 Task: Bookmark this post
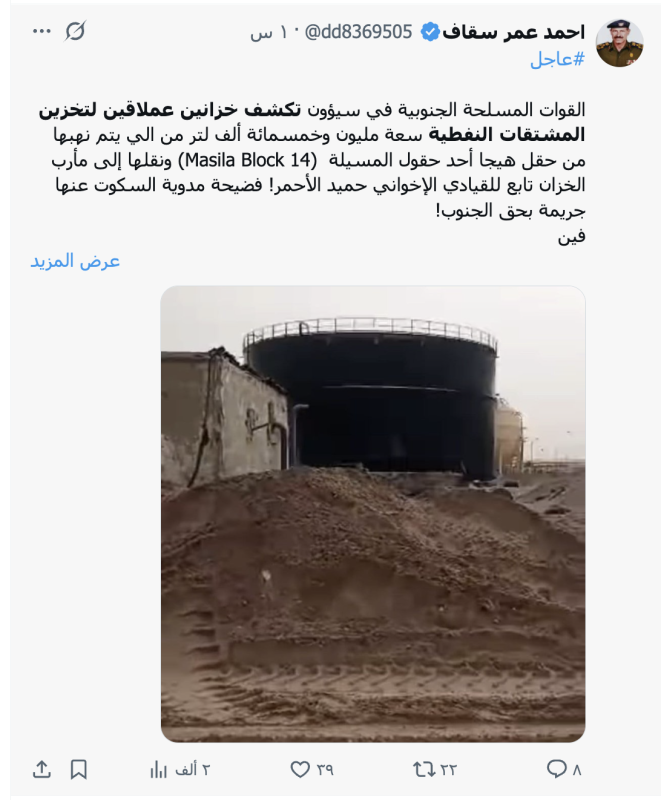[79, 769]
